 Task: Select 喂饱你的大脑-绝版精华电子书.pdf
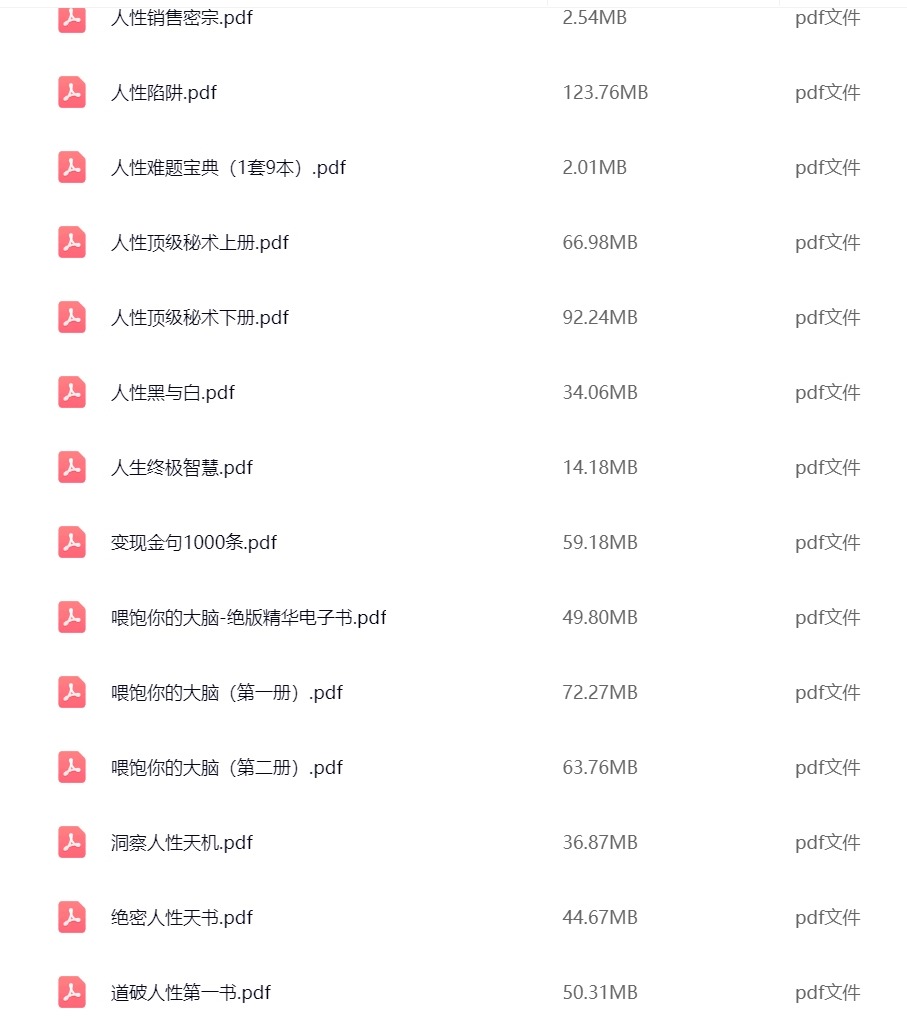(x=248, y=617)
